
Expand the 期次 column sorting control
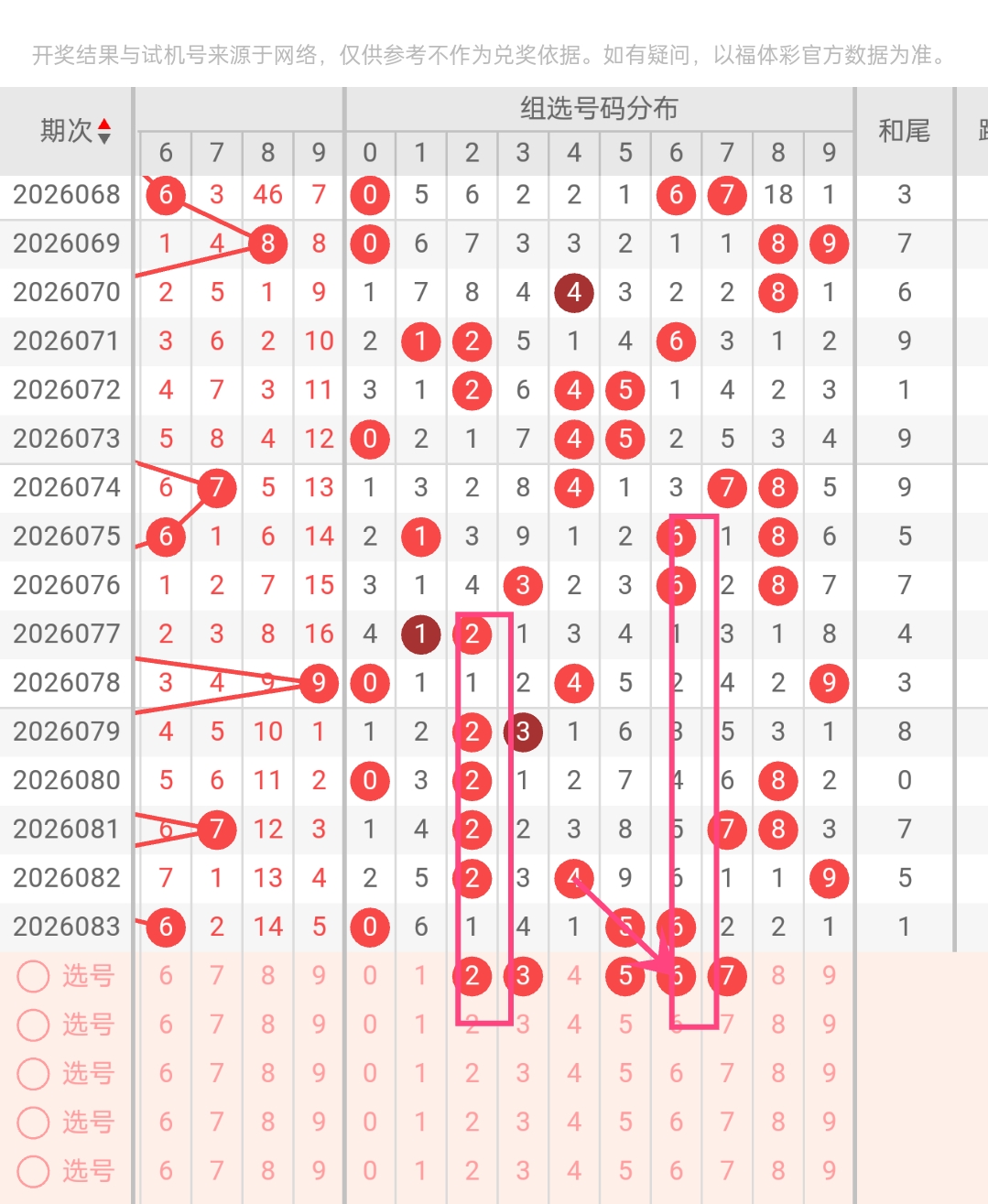point(103,131)
